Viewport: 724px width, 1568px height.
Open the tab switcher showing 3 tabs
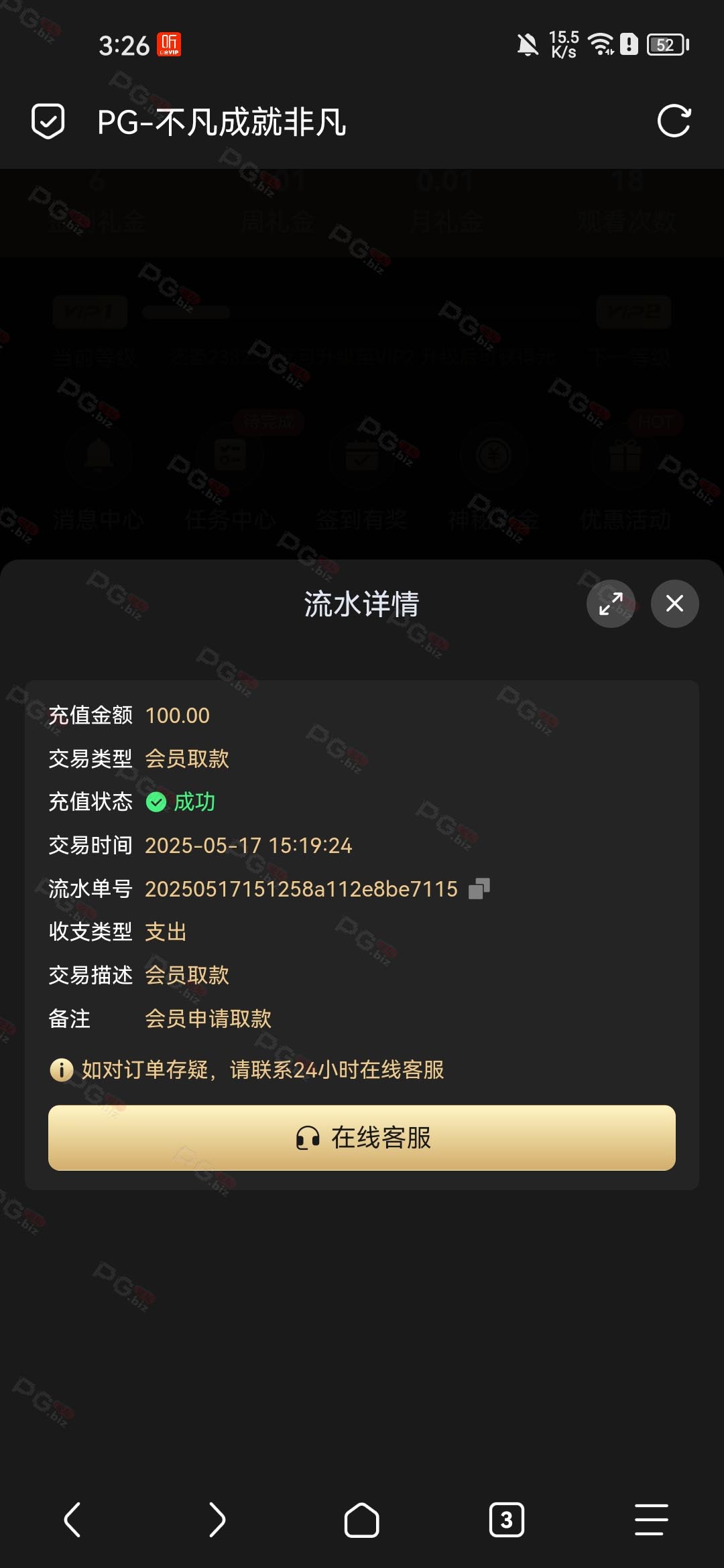coord(507,1519)
